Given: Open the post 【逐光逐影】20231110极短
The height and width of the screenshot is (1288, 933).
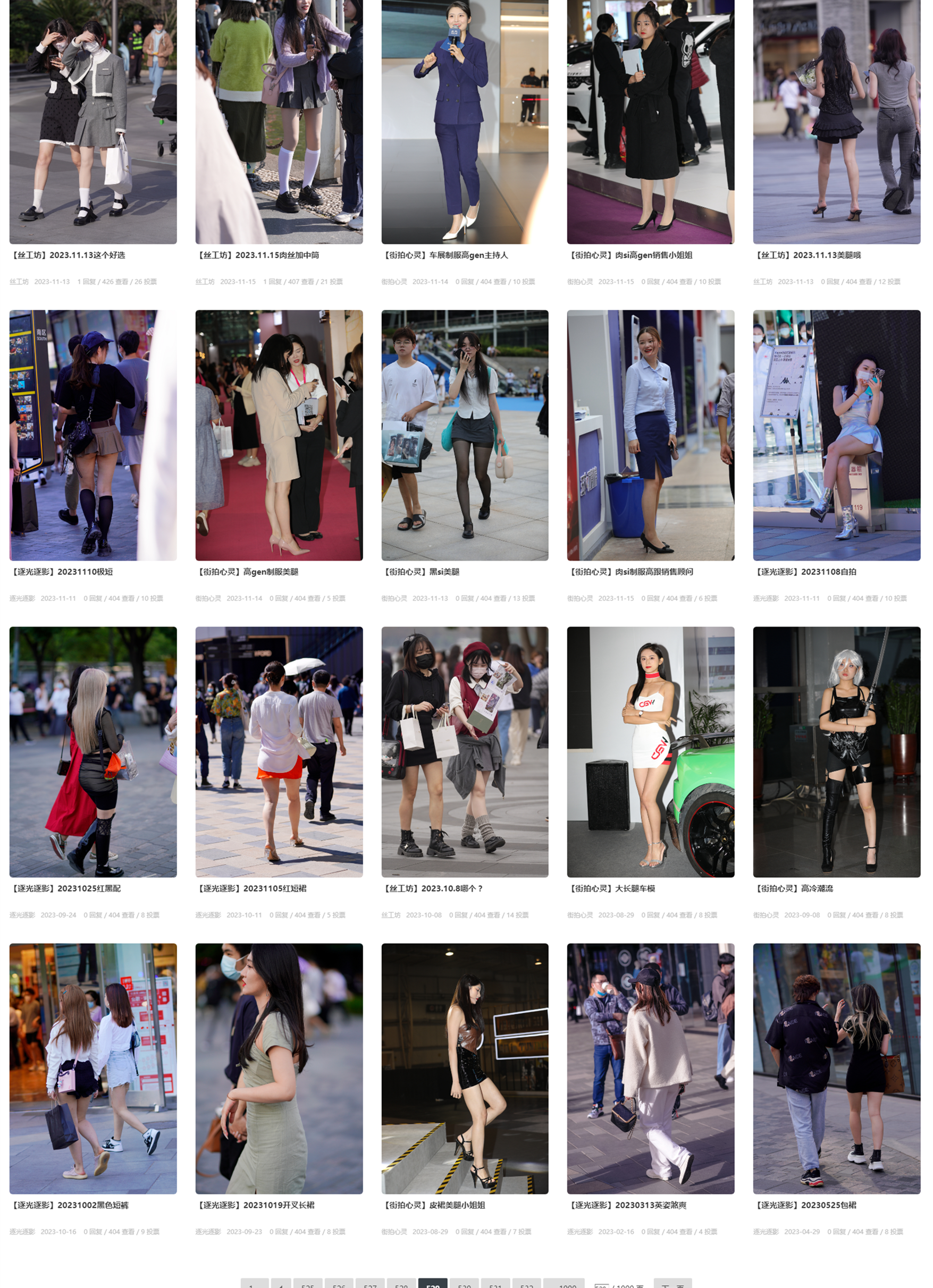Looking at the screenshot, I should (62, 572).
